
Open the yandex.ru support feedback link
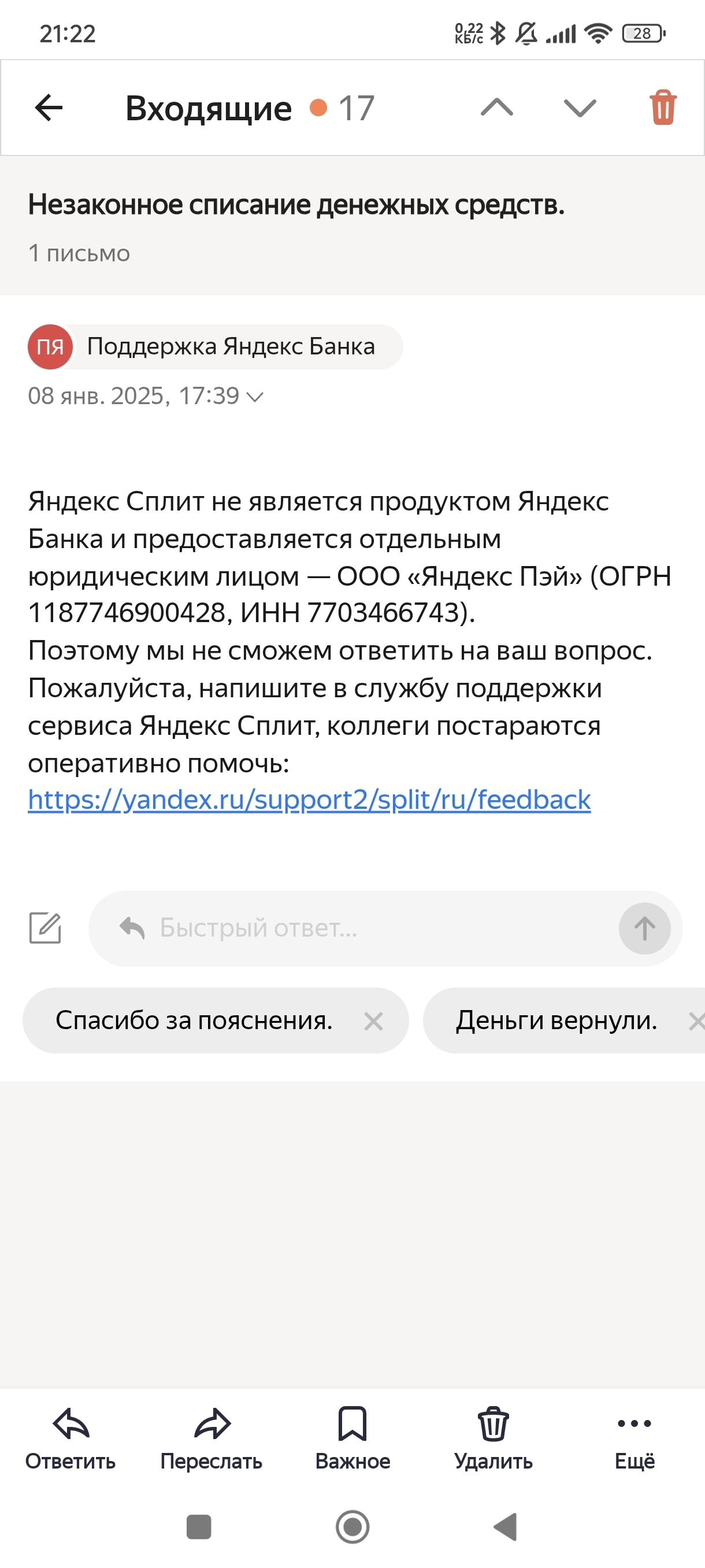tap(309, 800)
